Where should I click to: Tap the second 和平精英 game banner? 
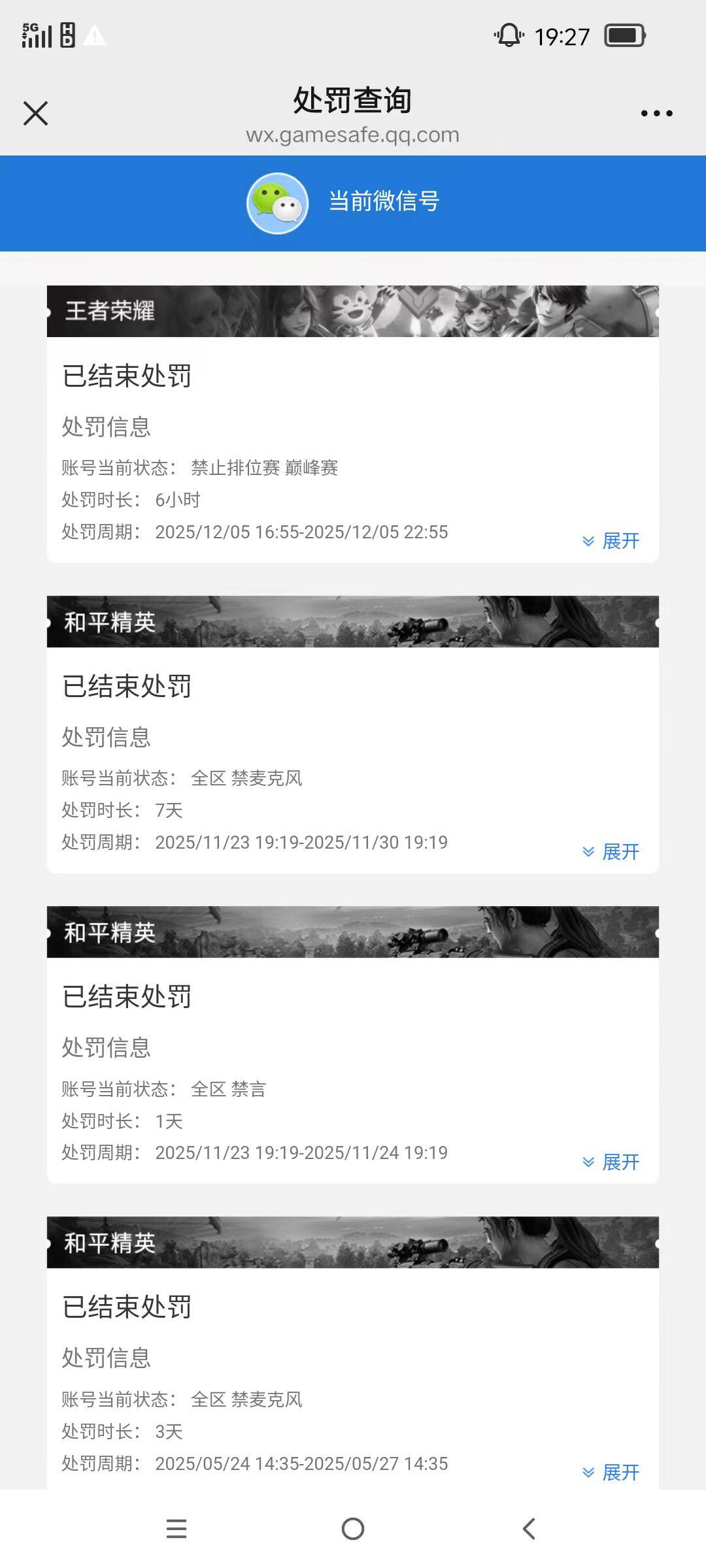[x=353, y=933]
